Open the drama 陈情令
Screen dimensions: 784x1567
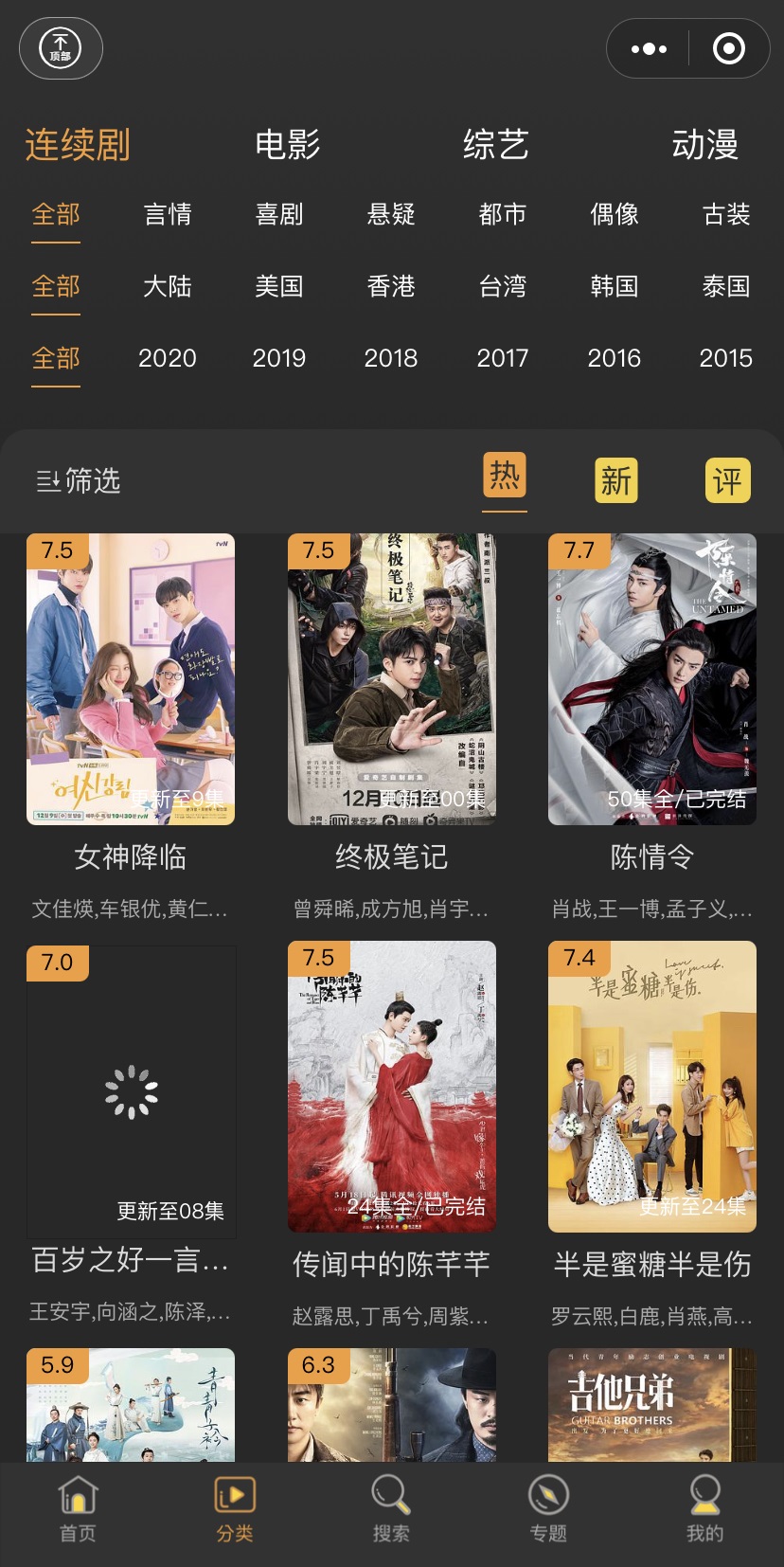pos(652,679)
